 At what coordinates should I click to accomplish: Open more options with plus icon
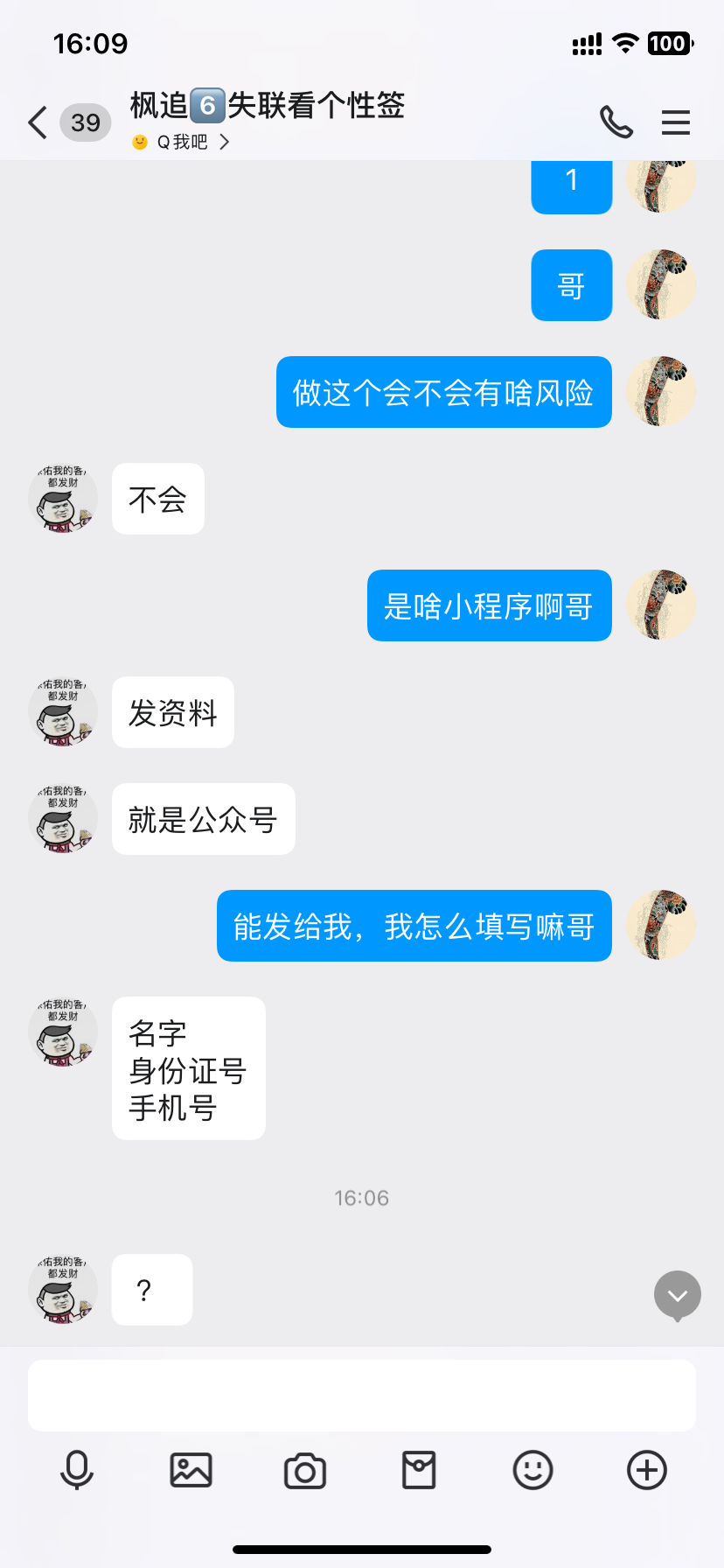pos(647,1470)
